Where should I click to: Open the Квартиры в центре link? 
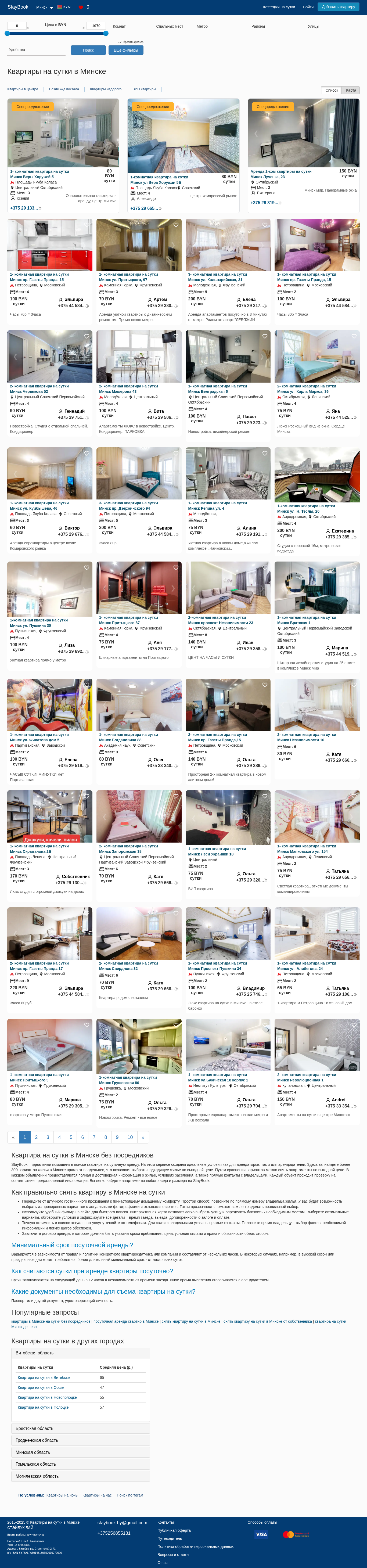(23, 89)
